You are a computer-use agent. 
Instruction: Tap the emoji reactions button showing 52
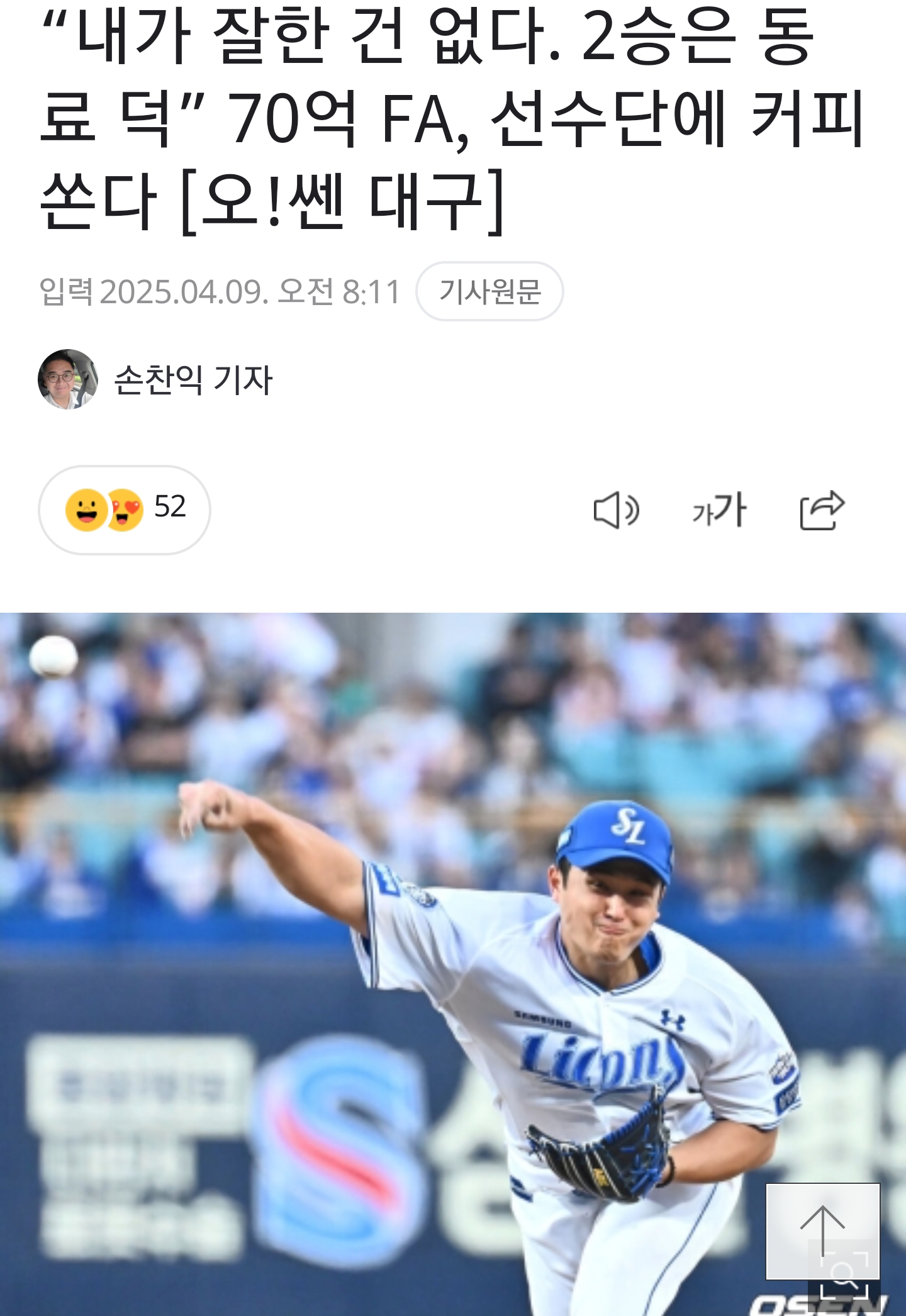pyautogui.click(x=125, y=510)
